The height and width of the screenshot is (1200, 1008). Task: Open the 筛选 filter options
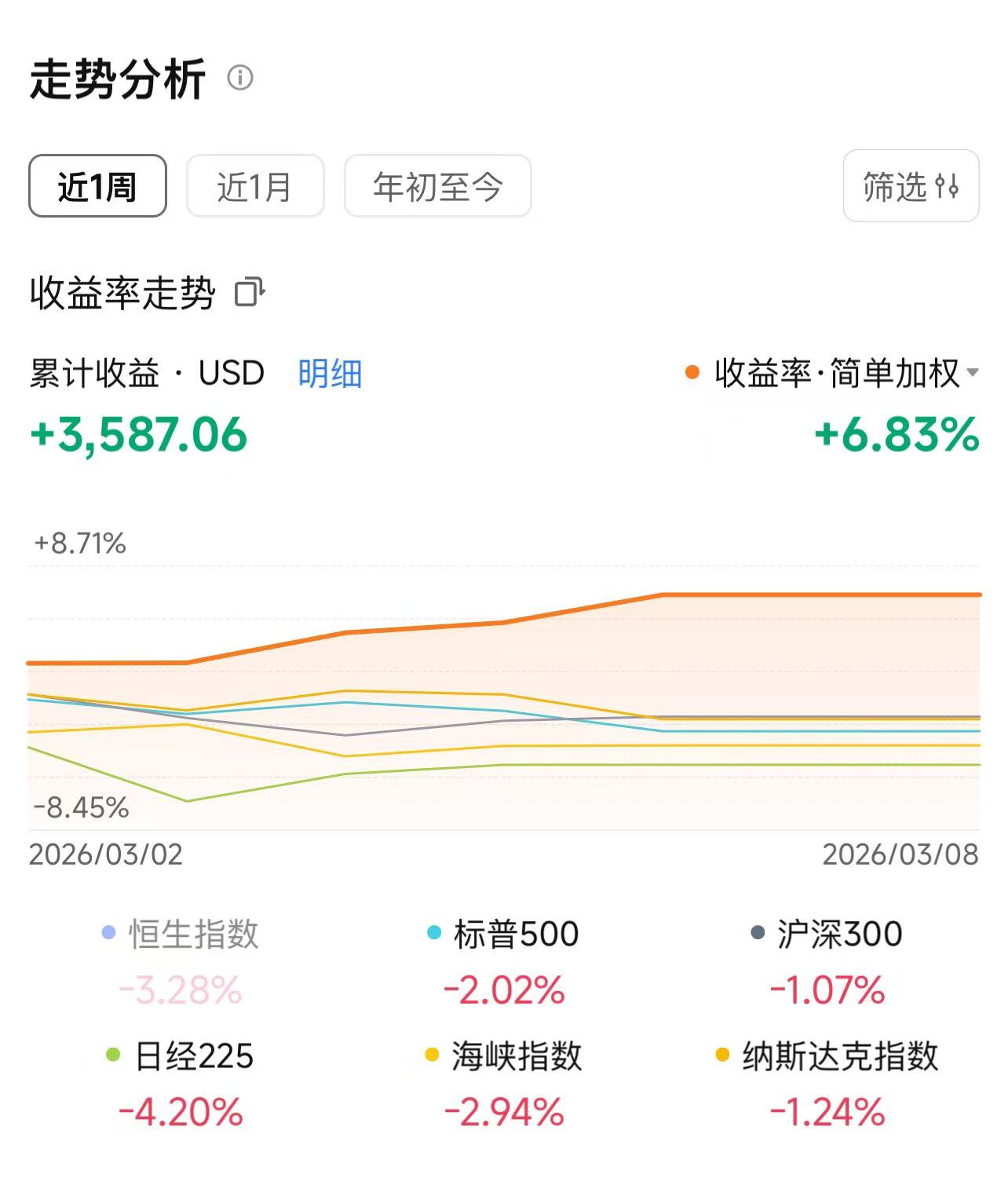coord(911,186)
